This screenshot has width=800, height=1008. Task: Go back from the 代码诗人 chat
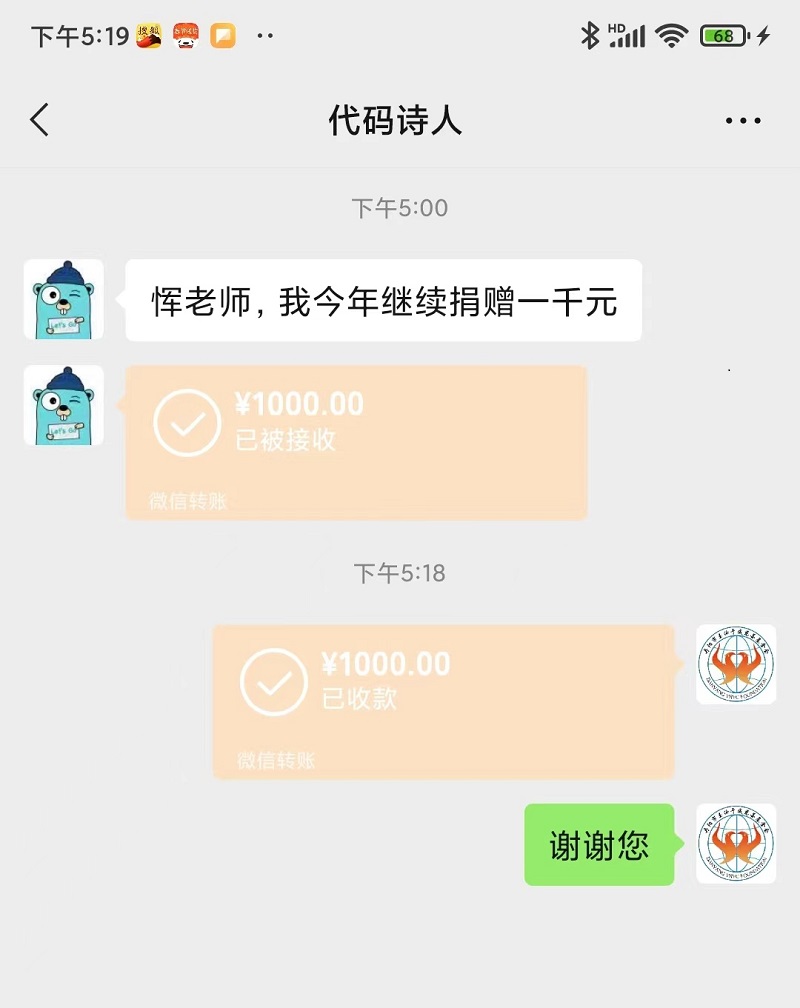[x=39, y=120]
